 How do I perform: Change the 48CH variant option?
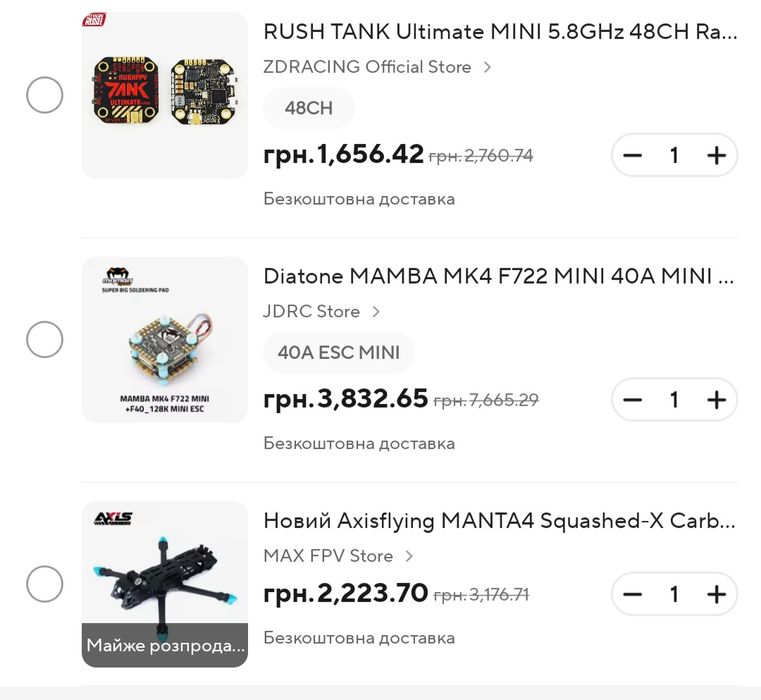click(x=308, y=108)
